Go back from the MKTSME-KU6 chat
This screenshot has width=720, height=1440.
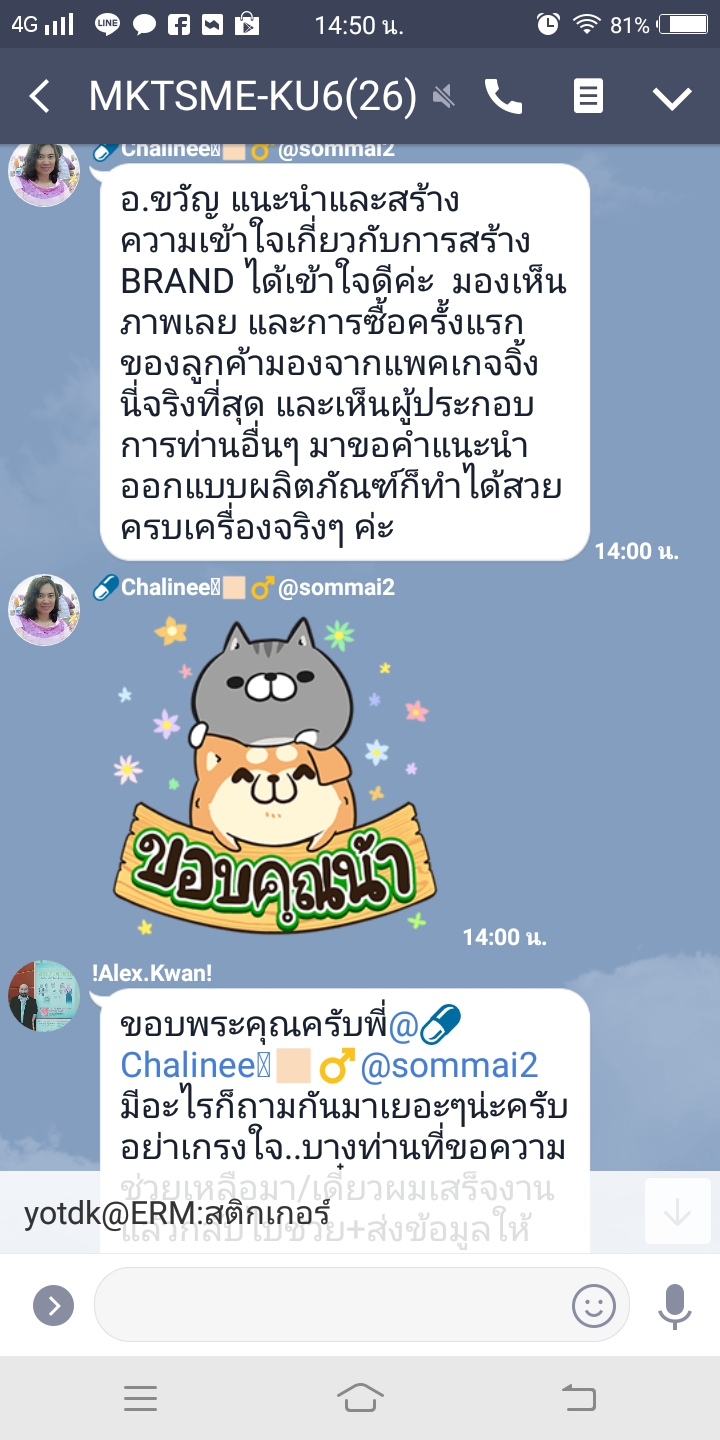[40, 97]
